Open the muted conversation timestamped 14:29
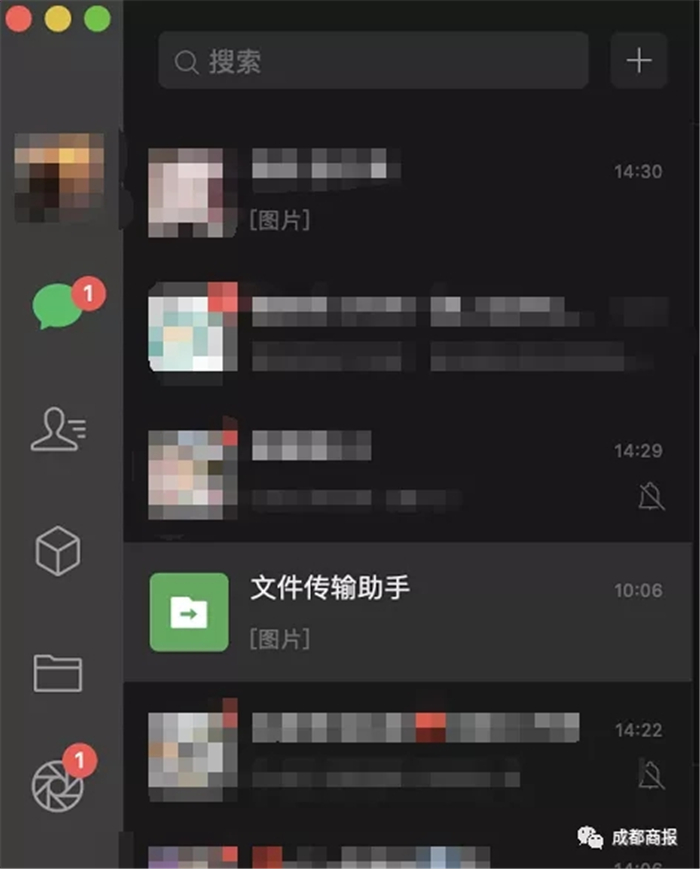This screenshot has height=869, width=700. [410, 472]
